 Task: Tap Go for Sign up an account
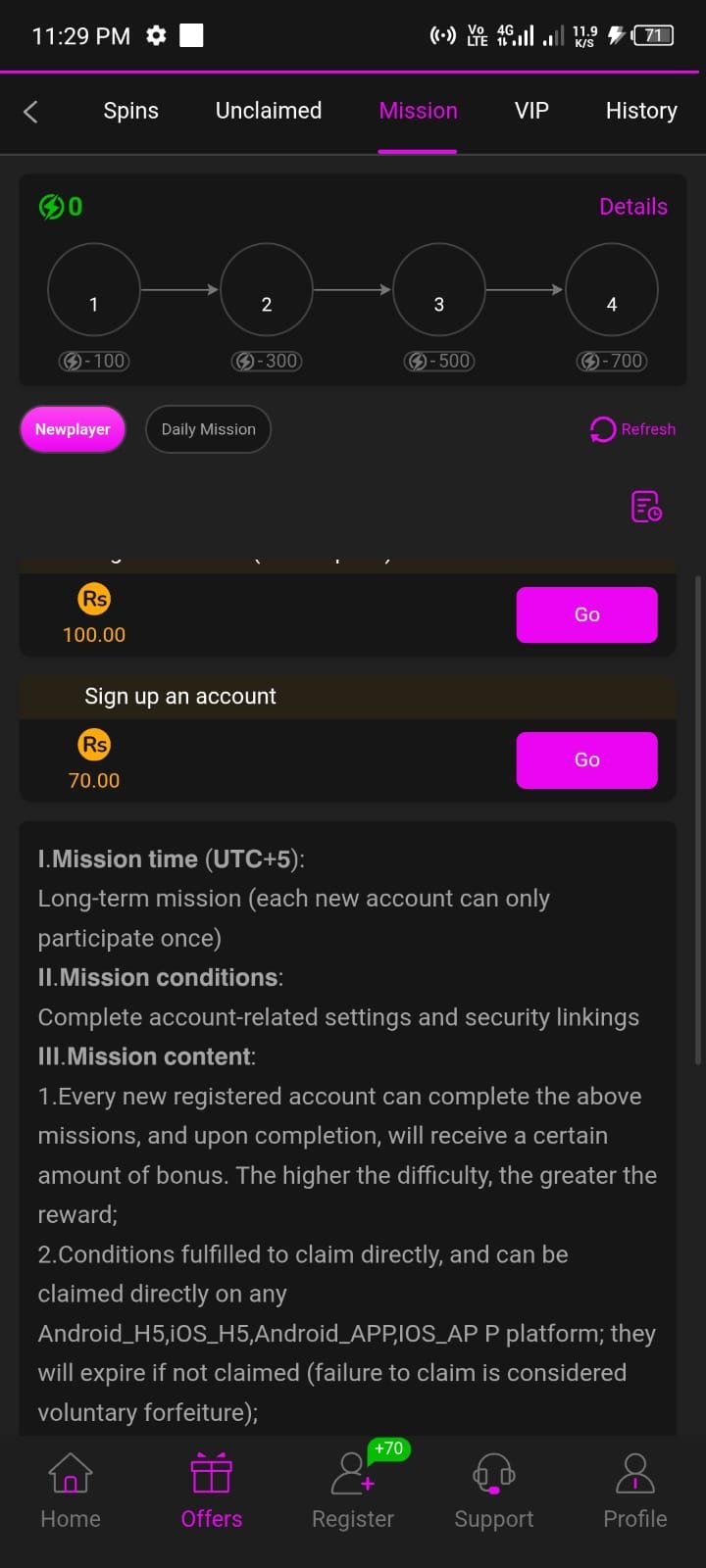[586, 759]
